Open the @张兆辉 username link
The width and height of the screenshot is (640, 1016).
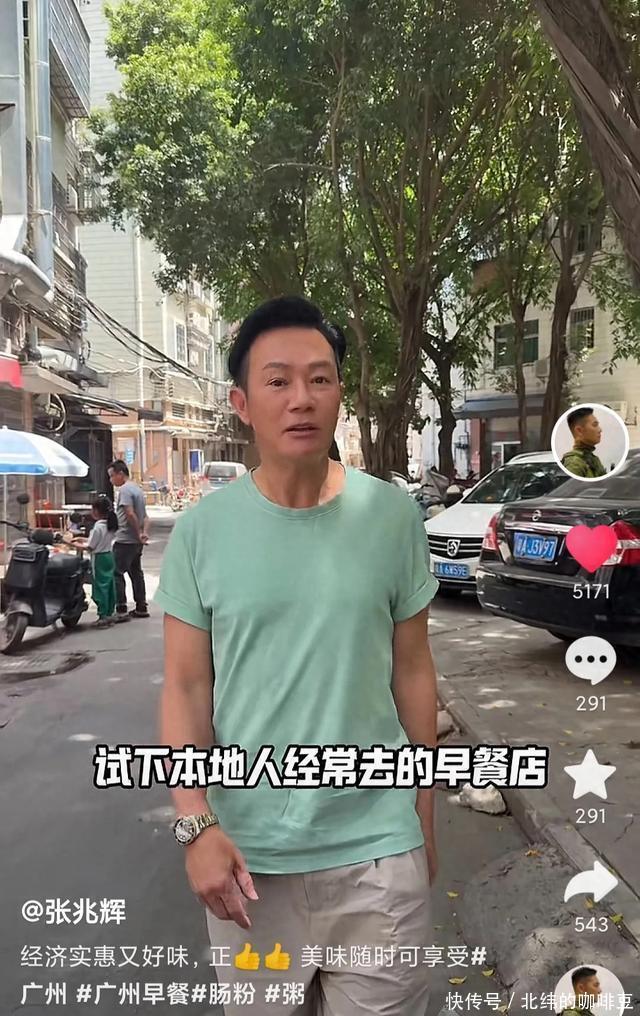pos(73,911)
